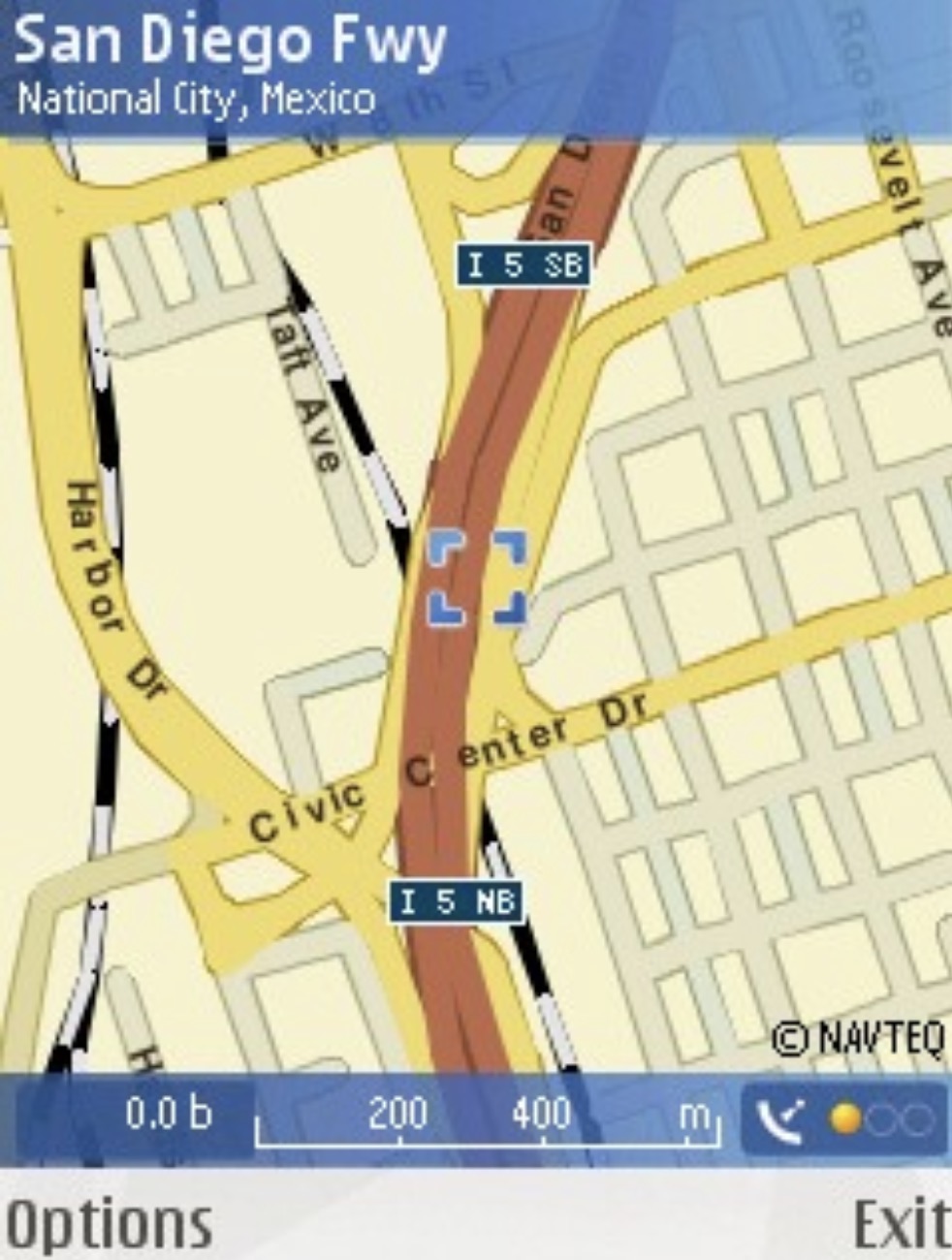Open the Options menu
The image size is (952, 1260).
109,1223
